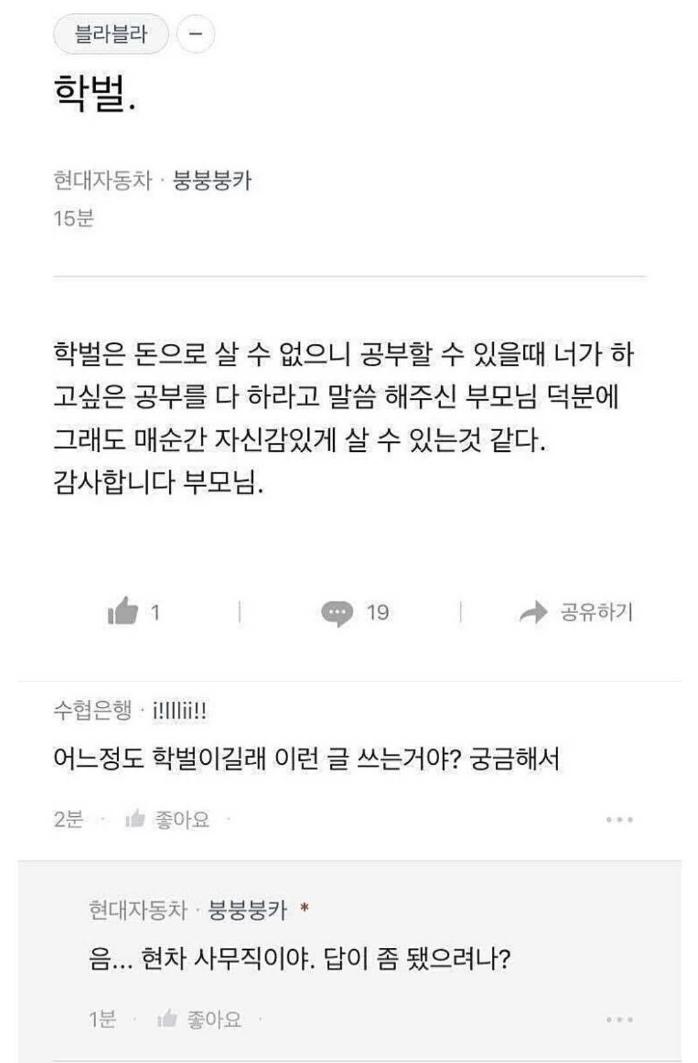Tap 공유하기 to share the post

point(576,613)
